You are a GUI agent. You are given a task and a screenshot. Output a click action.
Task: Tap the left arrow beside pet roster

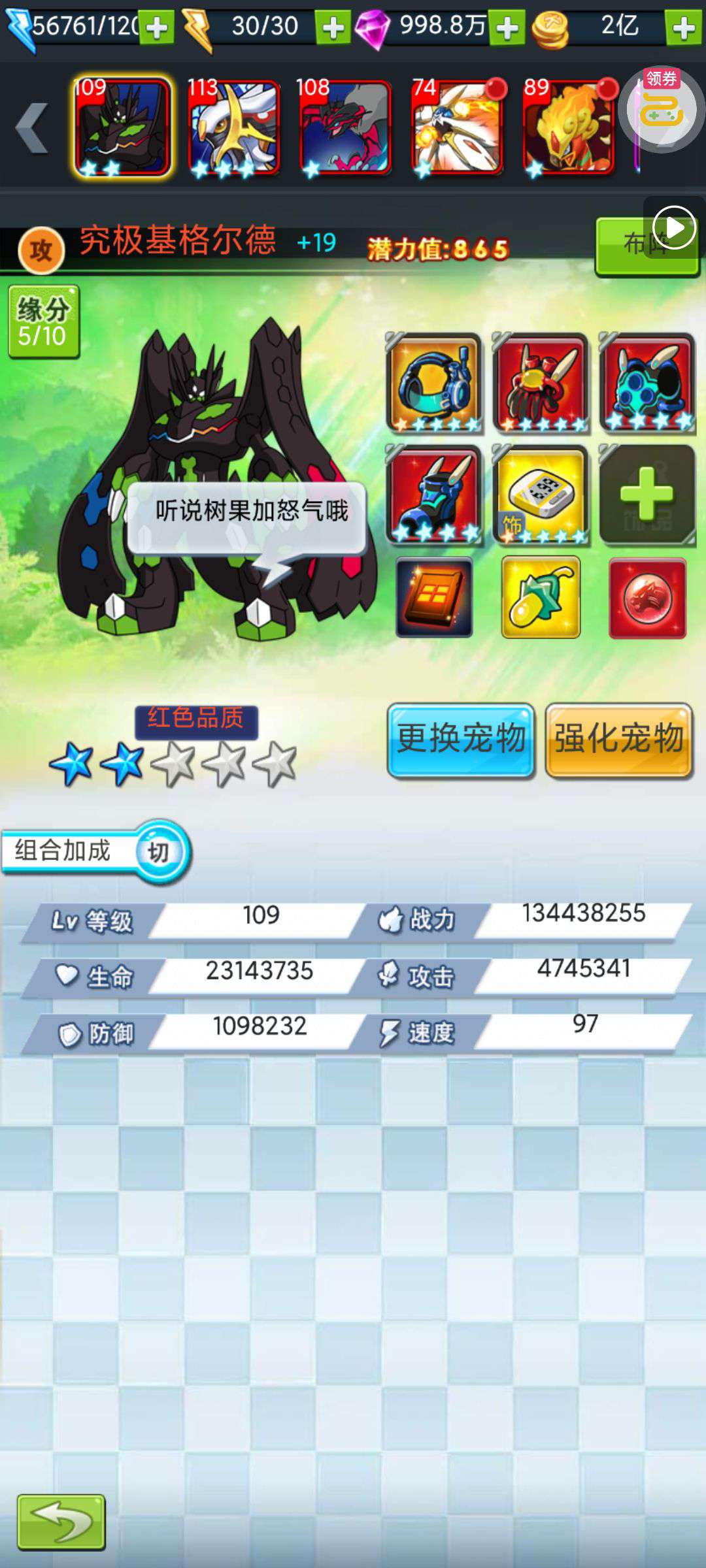pyautogui.click(x=31, y=128)
